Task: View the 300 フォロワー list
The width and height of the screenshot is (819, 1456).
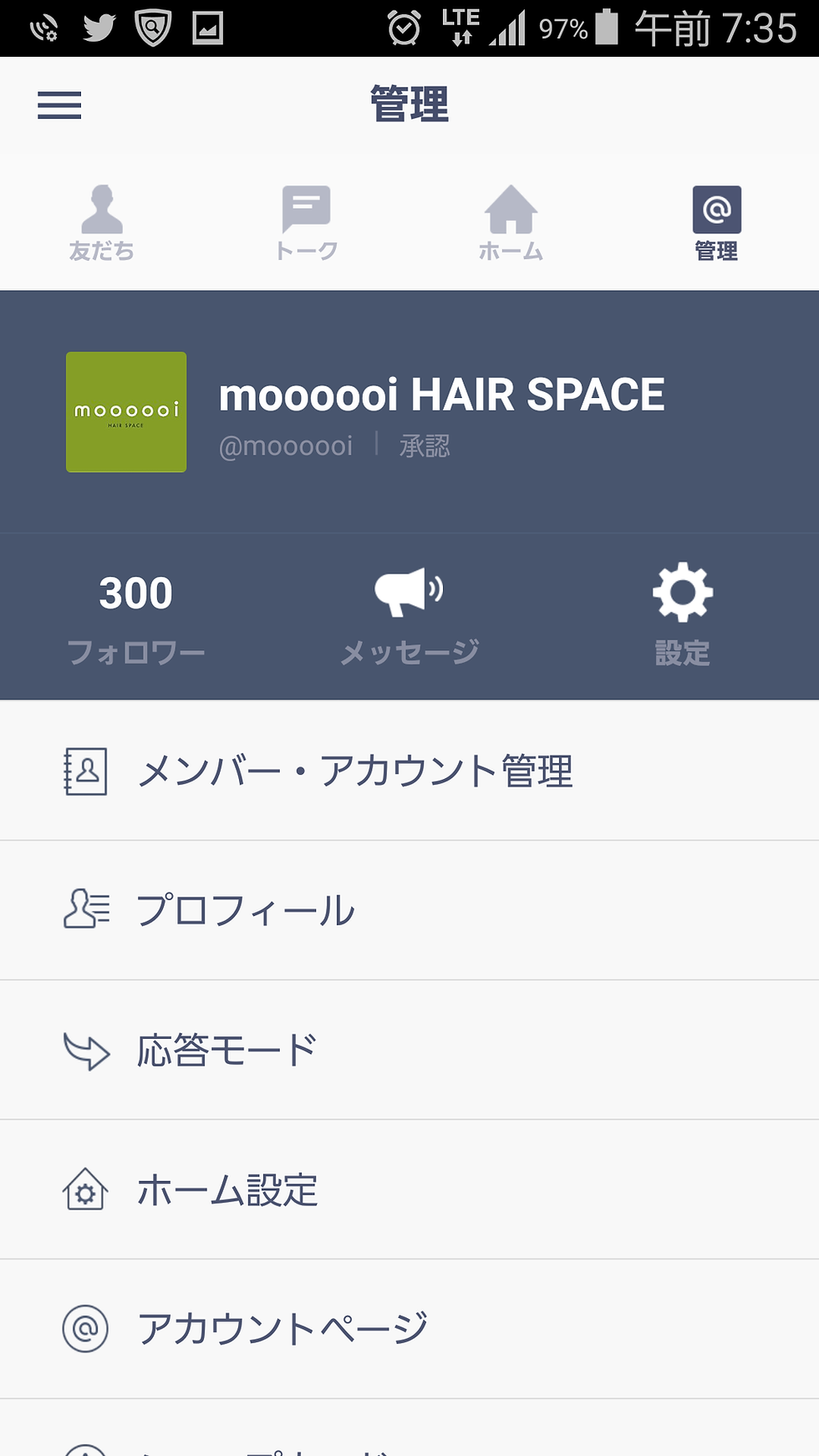Action: tap(135, 617)
